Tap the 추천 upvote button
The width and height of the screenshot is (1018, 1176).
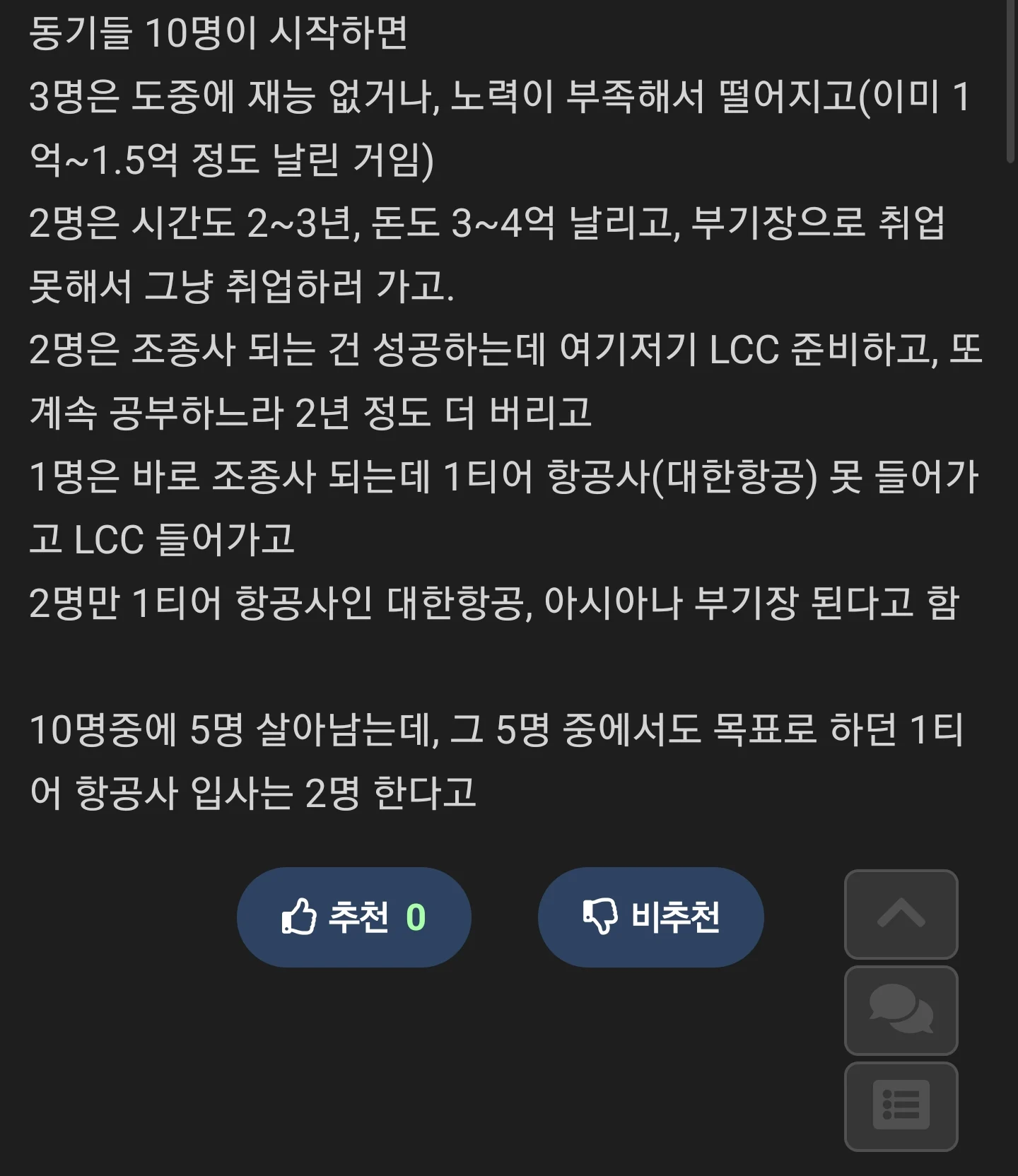pyautogui.click(x=353, y=917)
